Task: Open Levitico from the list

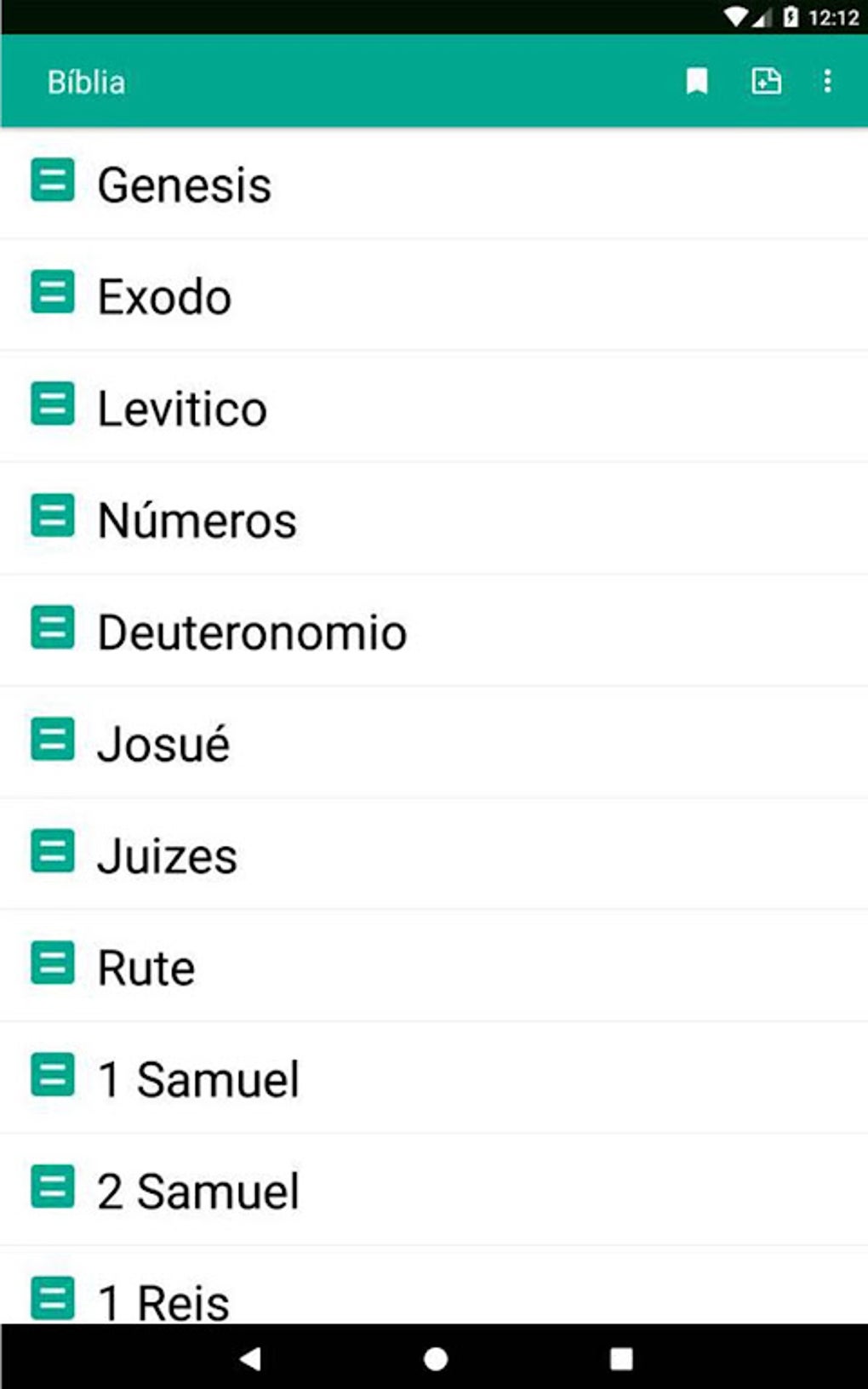Action: coord(182,409)
